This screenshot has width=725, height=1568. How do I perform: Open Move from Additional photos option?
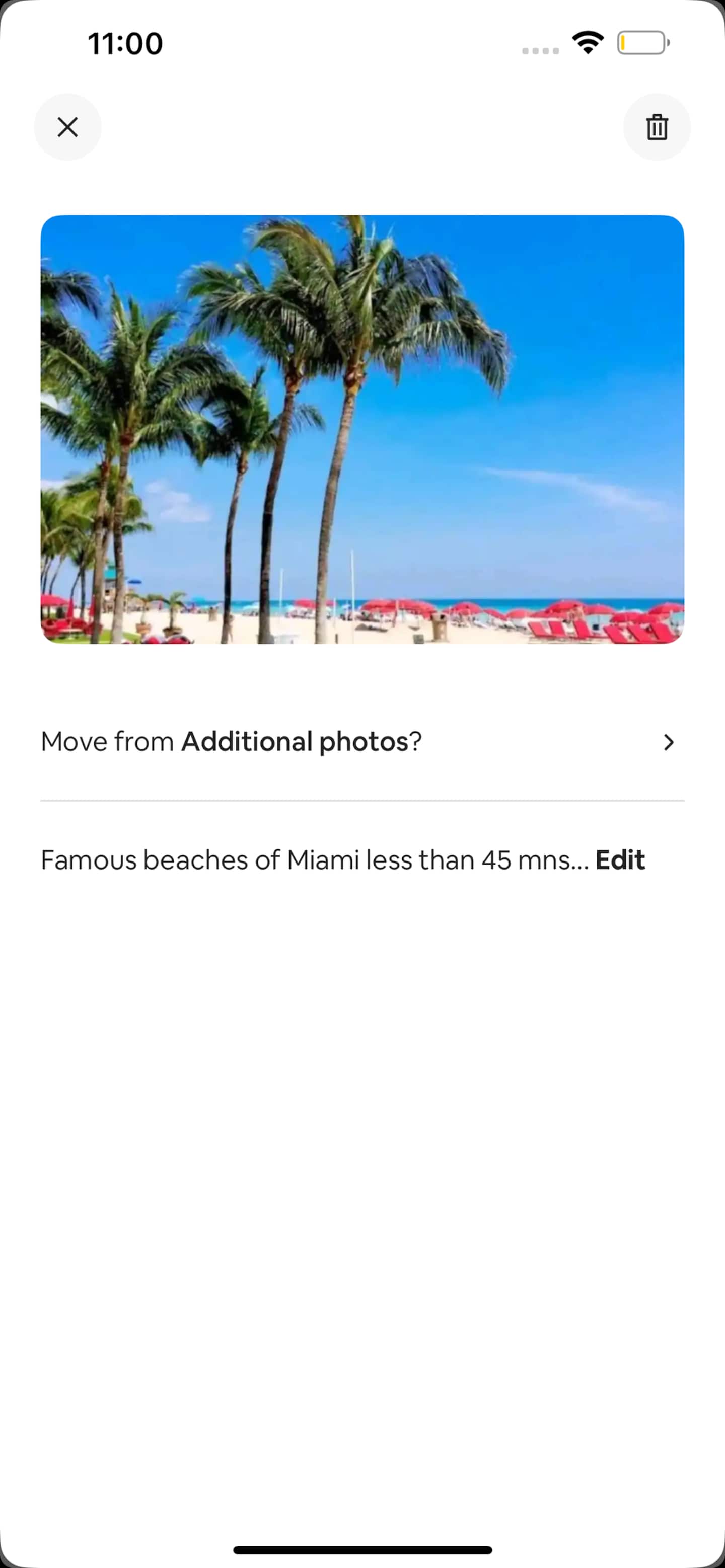tap(362, 741)
